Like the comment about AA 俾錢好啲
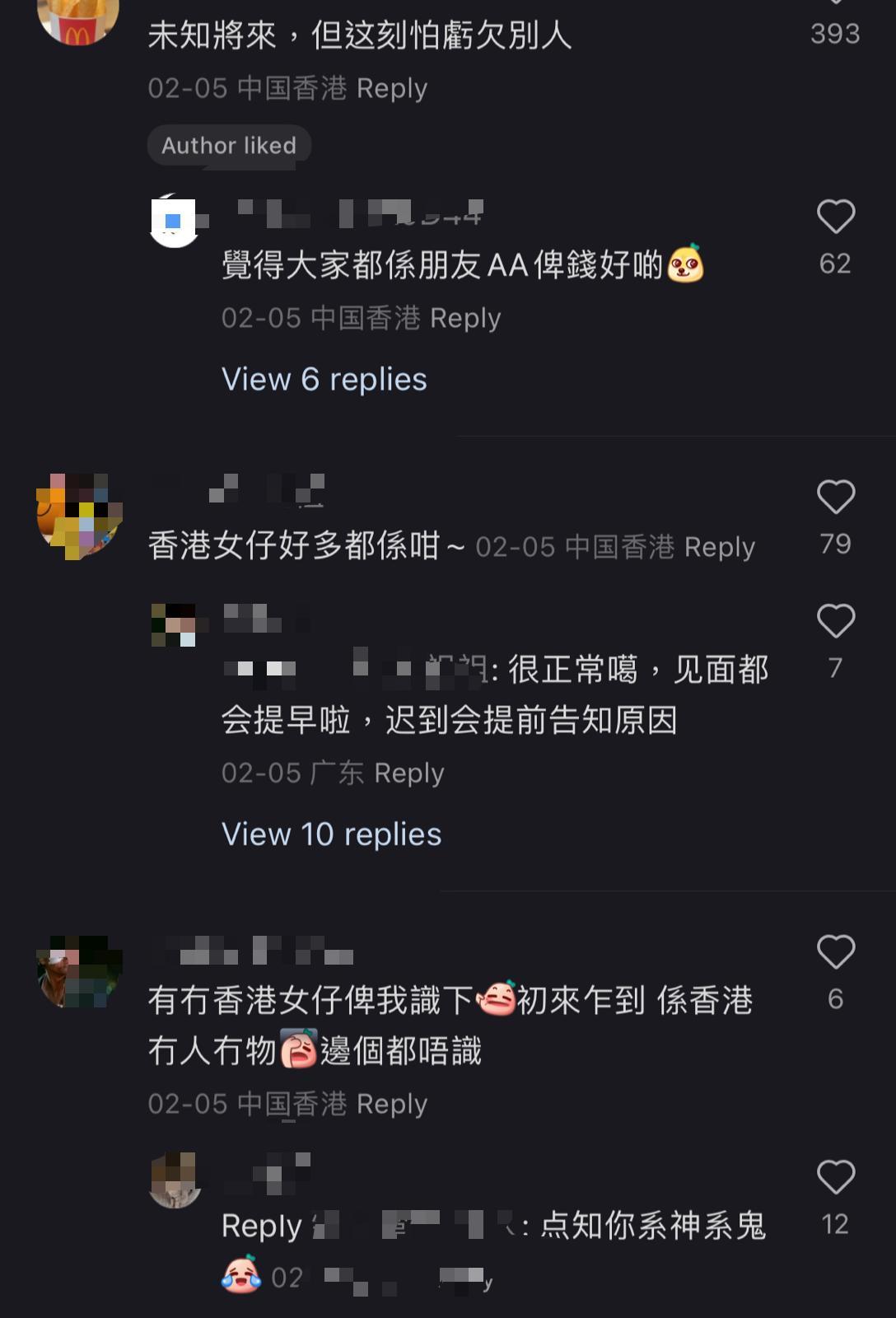896x1318 pixels. 835,217
